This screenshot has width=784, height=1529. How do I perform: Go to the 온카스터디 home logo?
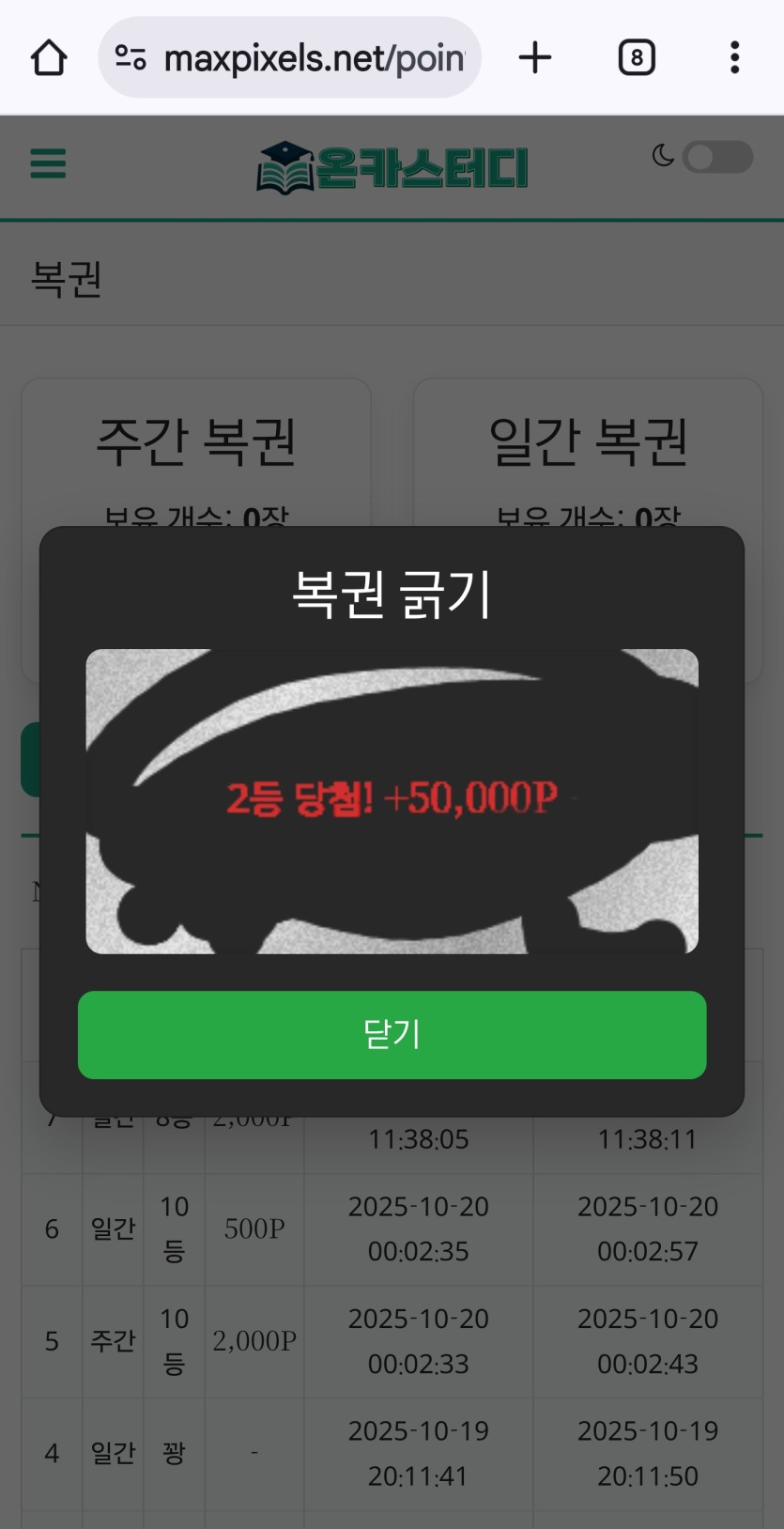pyautogui.click(x=392, y=167)
